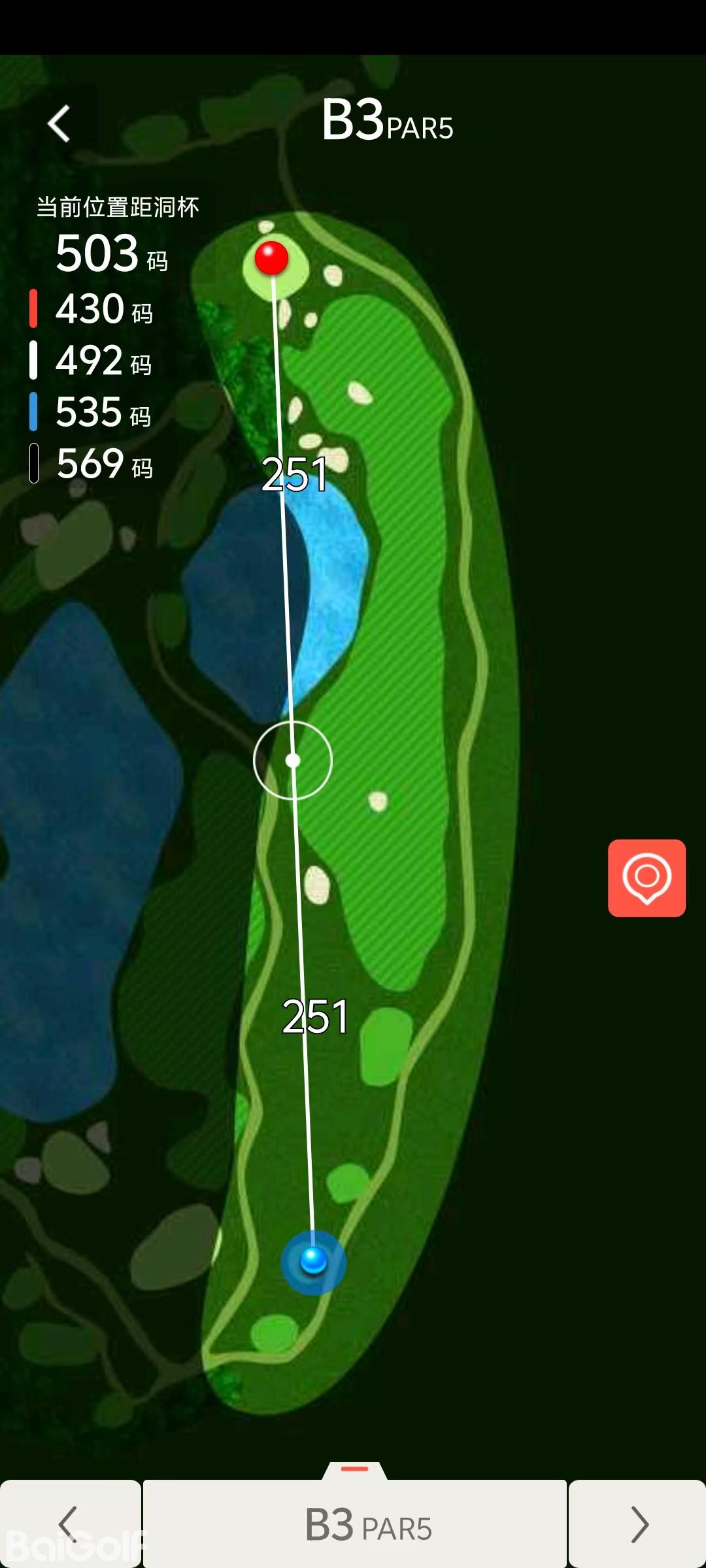Tap the circular target marker on the fairway

[x=293, y=760]
